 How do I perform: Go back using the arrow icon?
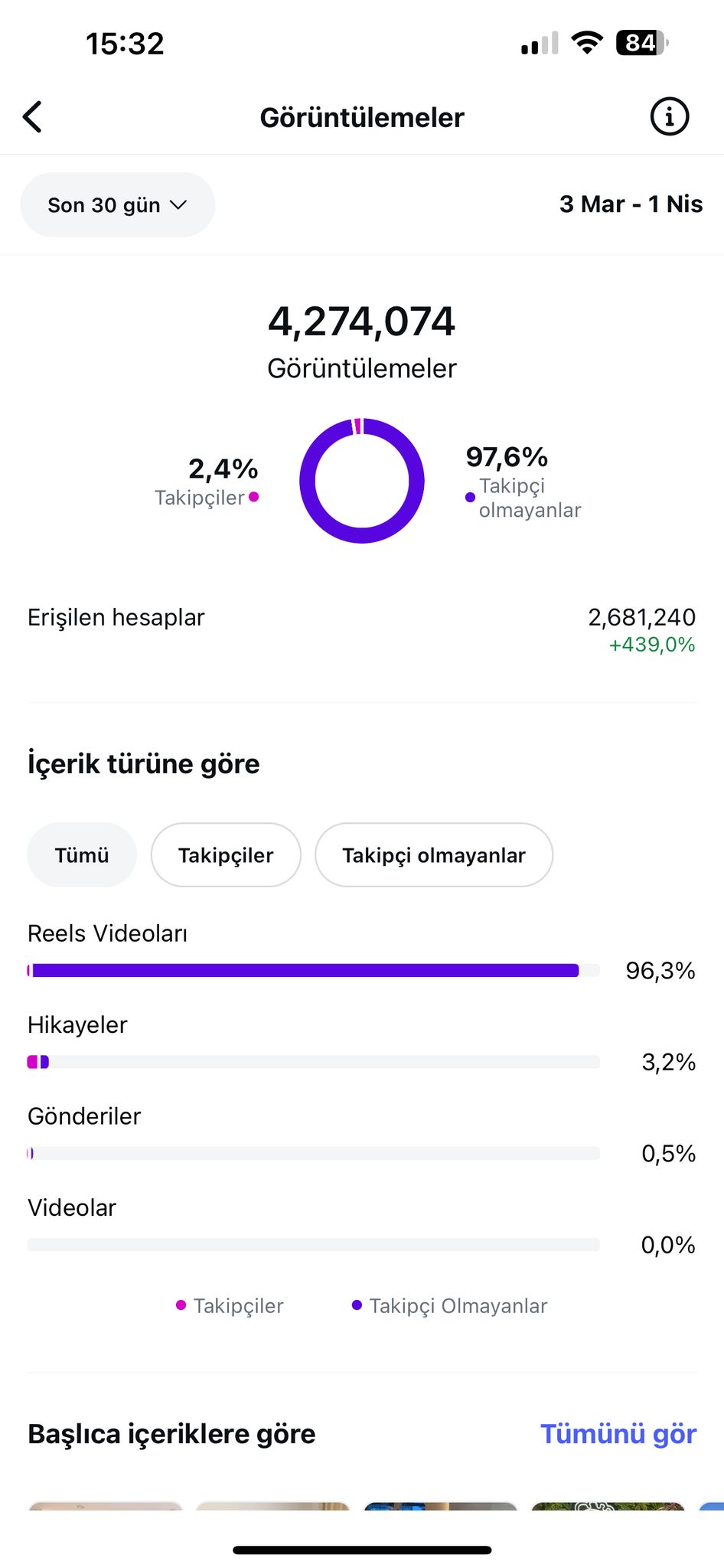pos(32,117)
